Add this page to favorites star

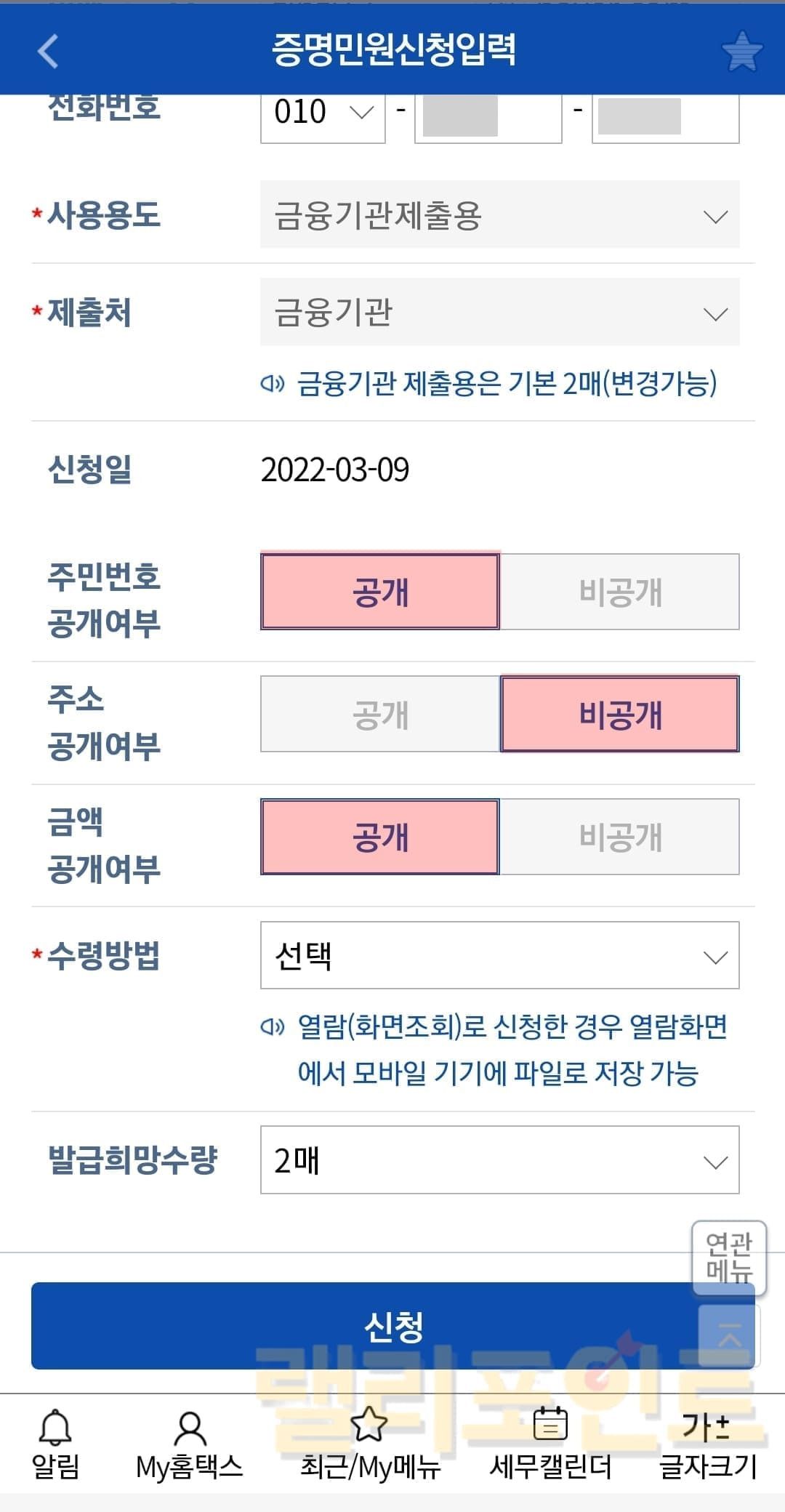tap(741, 51)
